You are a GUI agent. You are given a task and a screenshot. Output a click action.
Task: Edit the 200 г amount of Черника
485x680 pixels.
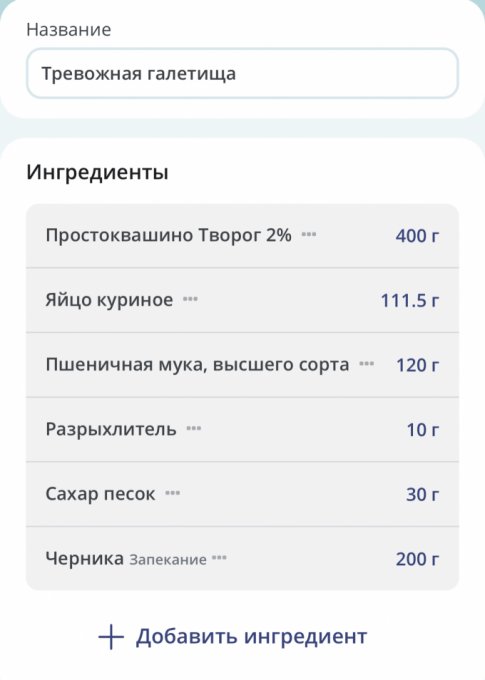417,559
